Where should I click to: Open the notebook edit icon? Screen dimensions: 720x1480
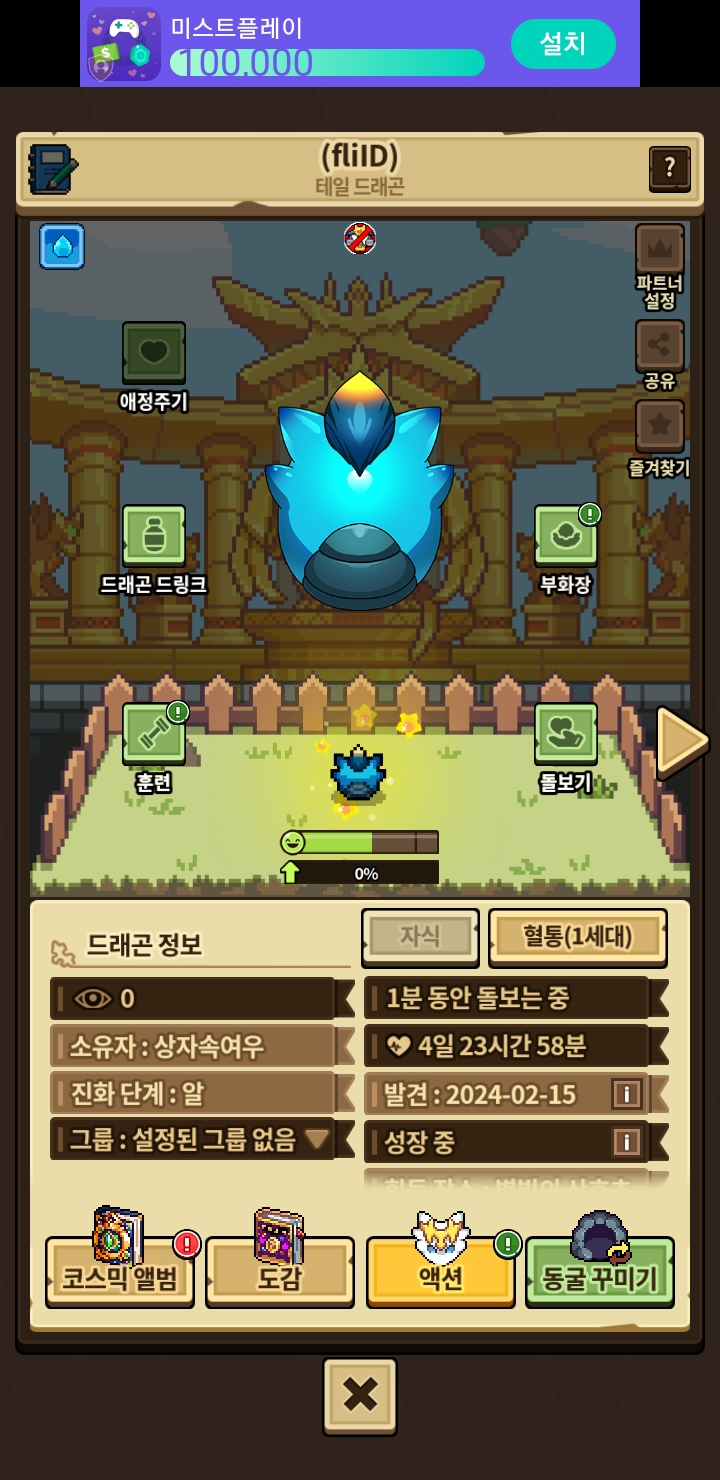pos(53,168)
